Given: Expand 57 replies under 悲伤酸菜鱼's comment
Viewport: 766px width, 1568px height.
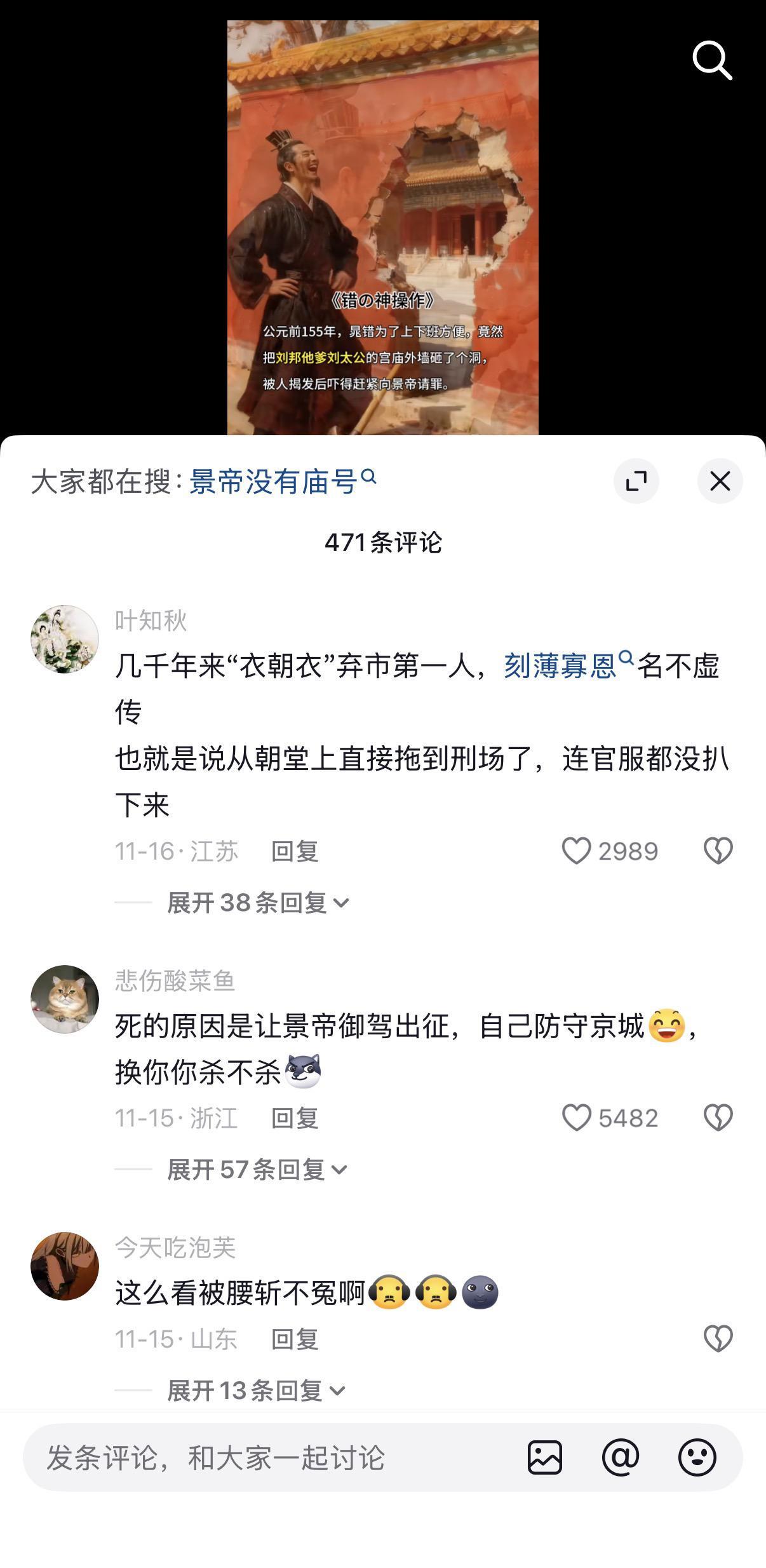Looking at the screenshot, I should pyautogui.click(x=256, y=1168).
